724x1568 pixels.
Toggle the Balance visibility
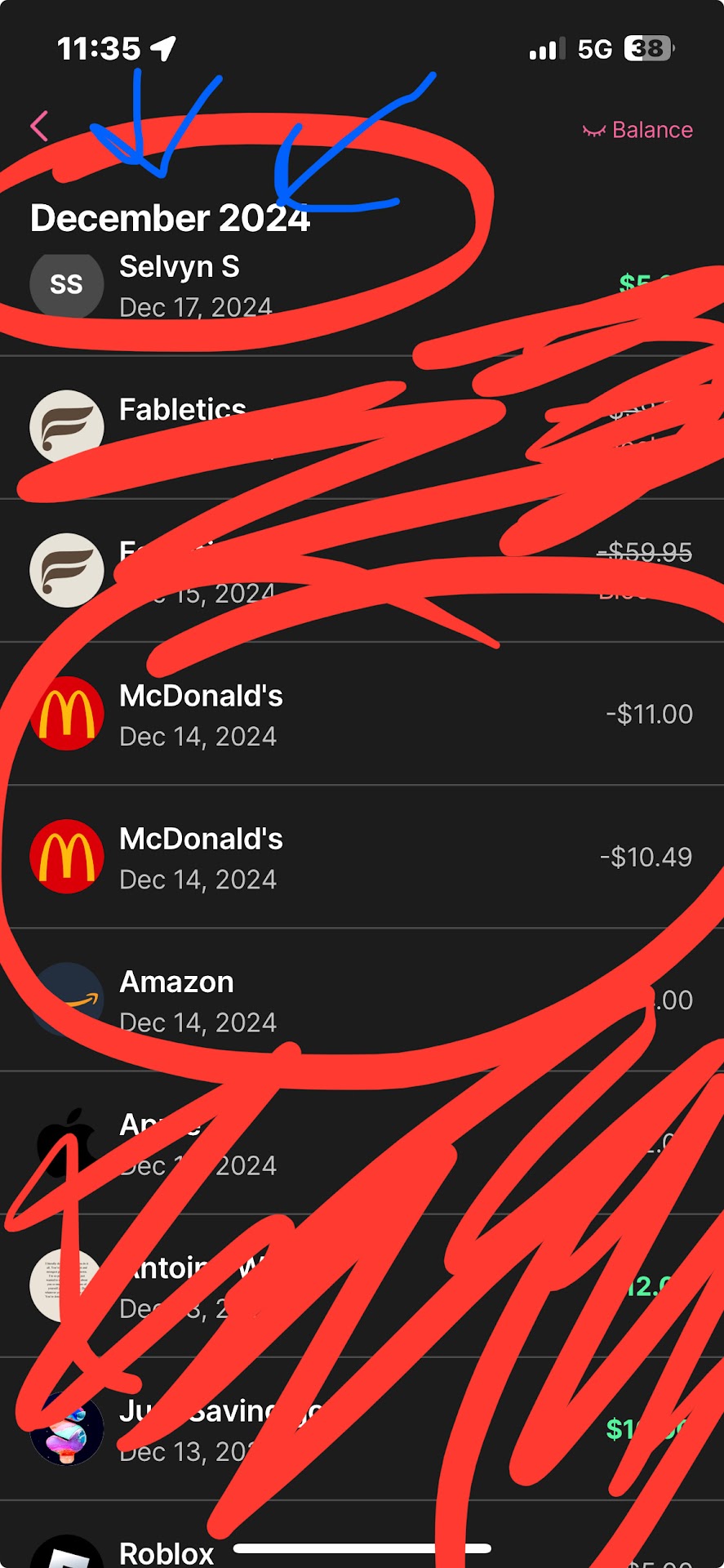[x=637, y=130]
